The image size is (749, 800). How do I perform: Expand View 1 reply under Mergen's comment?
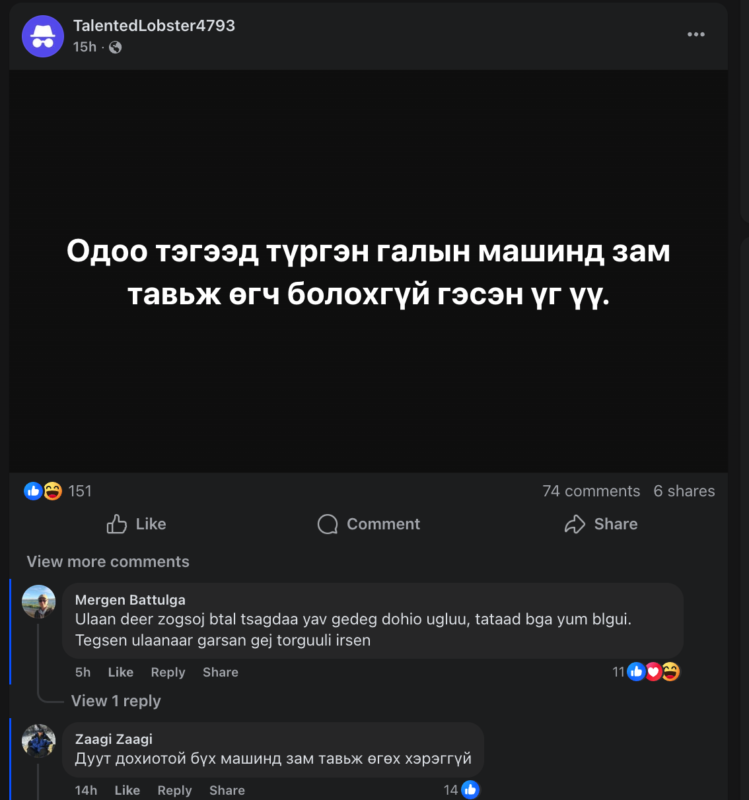[x=115, y=701]
